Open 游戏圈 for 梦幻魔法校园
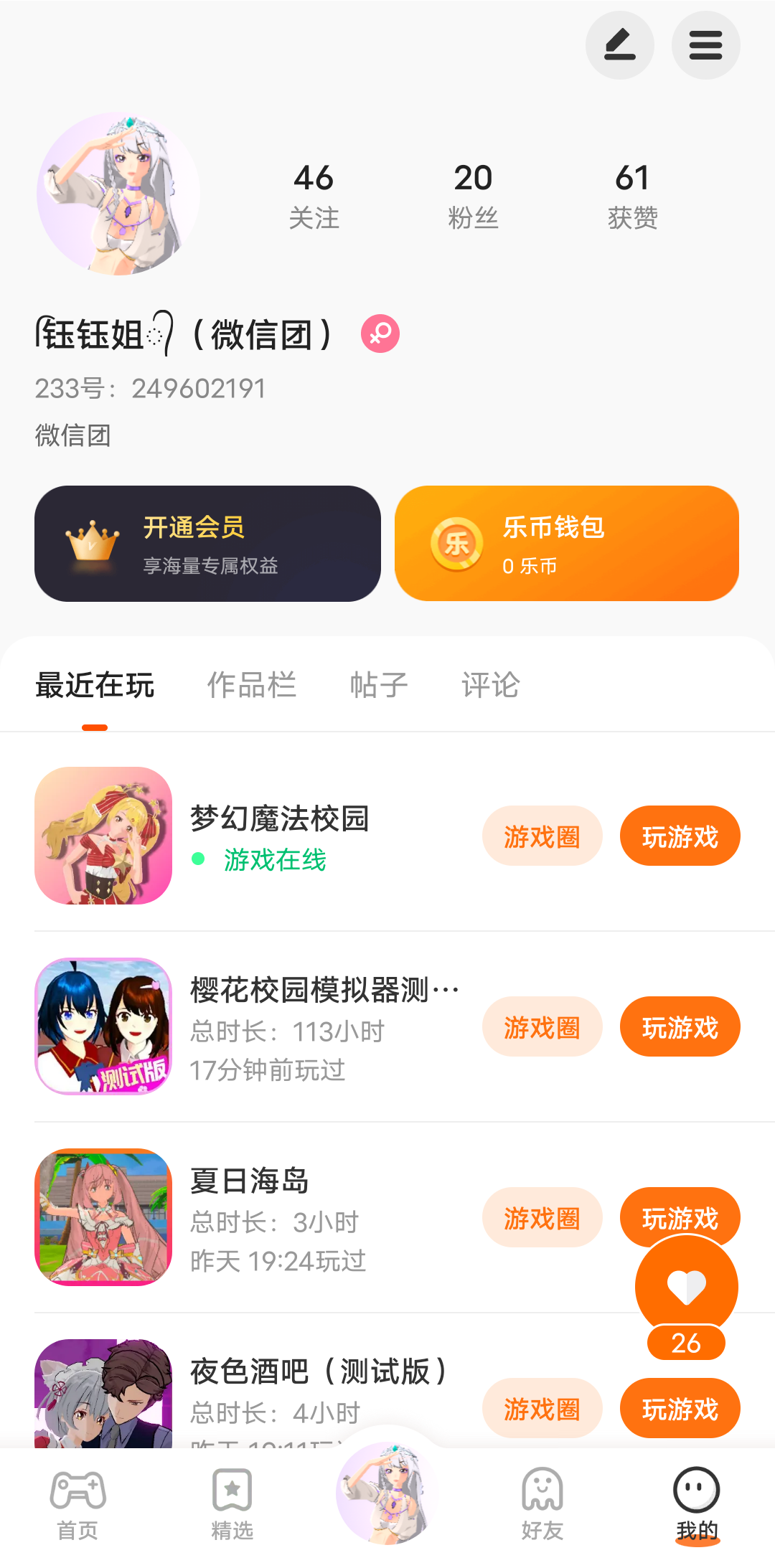The width and height of the screenshot is (775, 1568). click(542, 836)
